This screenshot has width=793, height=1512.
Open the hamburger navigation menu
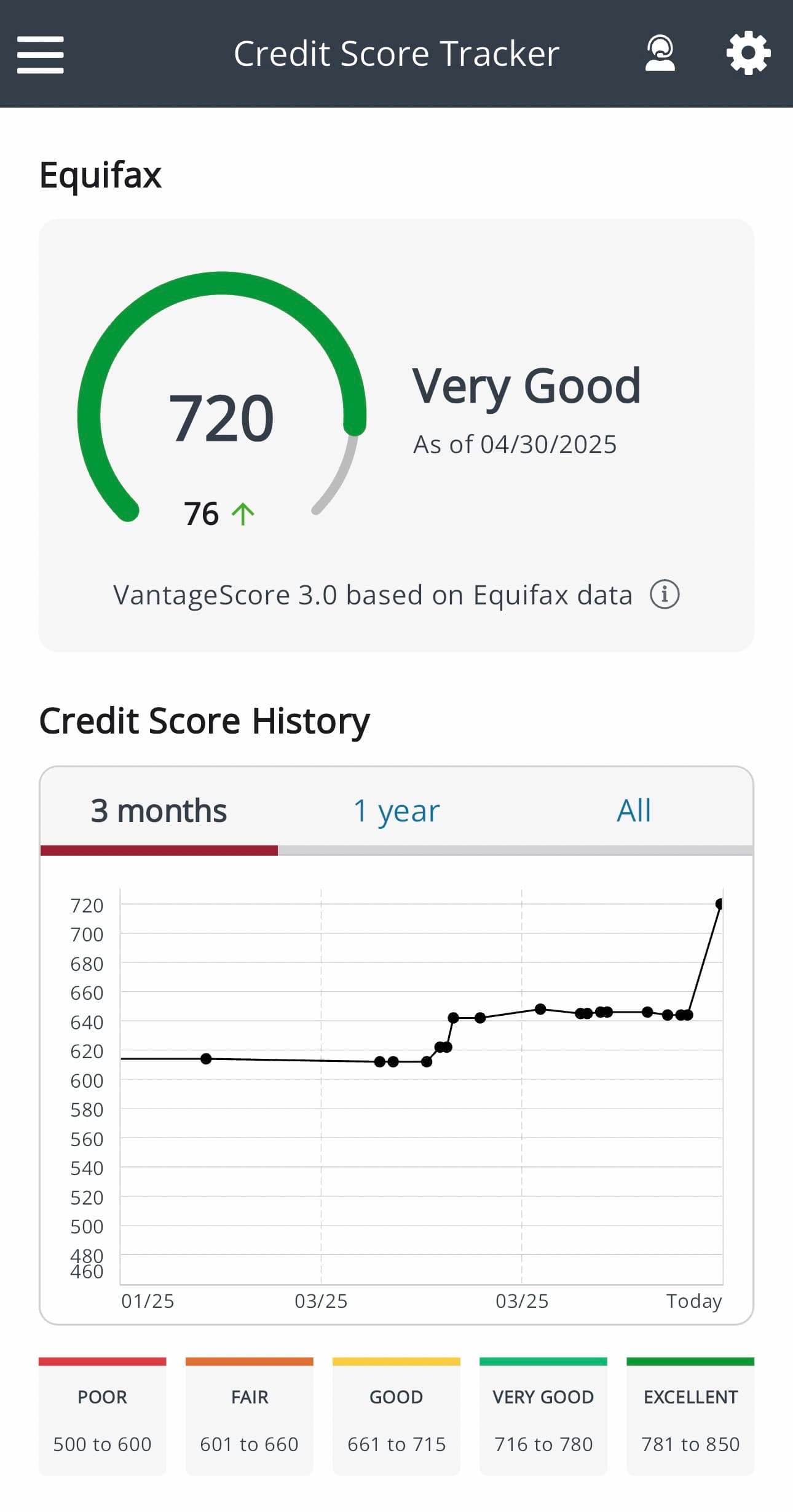click(x=41, y=53)
